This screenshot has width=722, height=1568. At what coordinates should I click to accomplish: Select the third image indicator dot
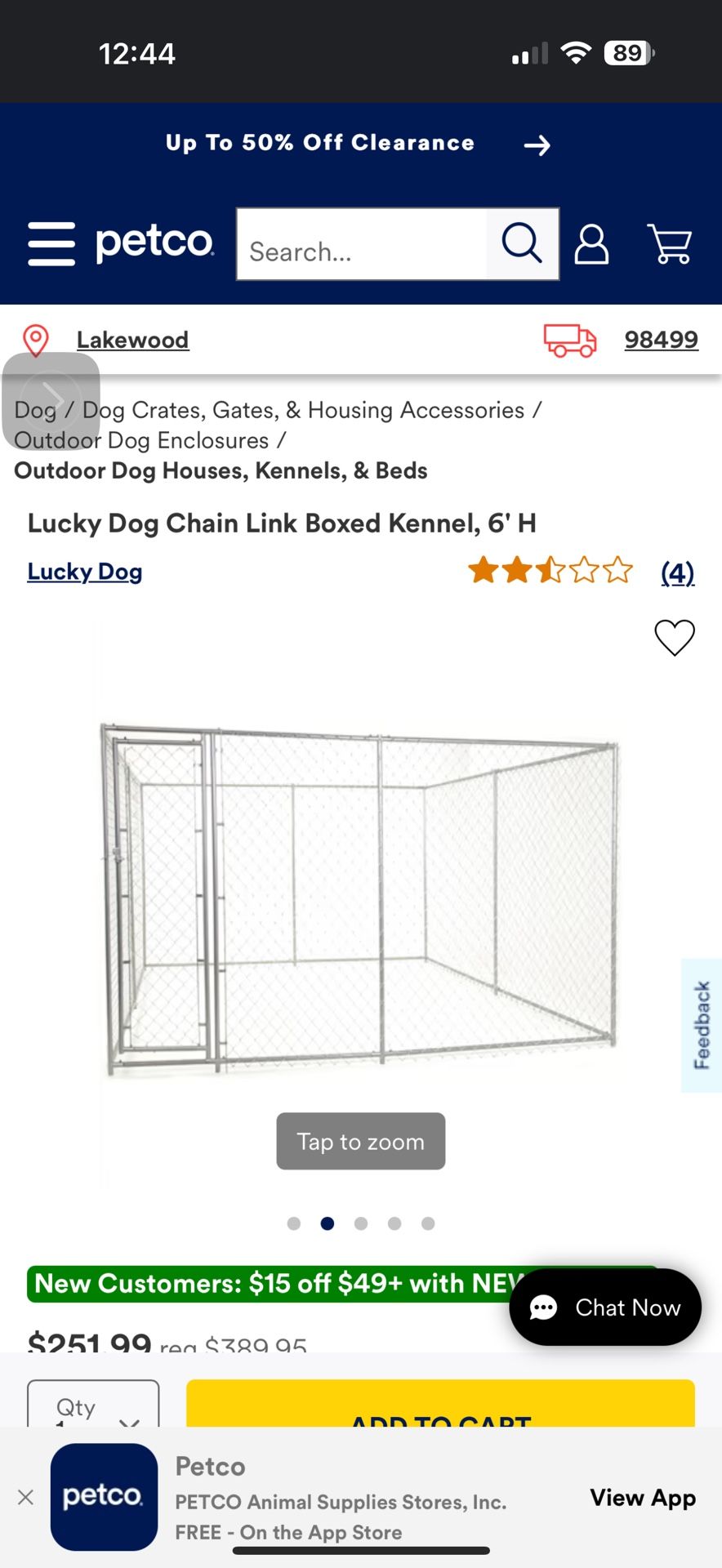[361, 1223]
